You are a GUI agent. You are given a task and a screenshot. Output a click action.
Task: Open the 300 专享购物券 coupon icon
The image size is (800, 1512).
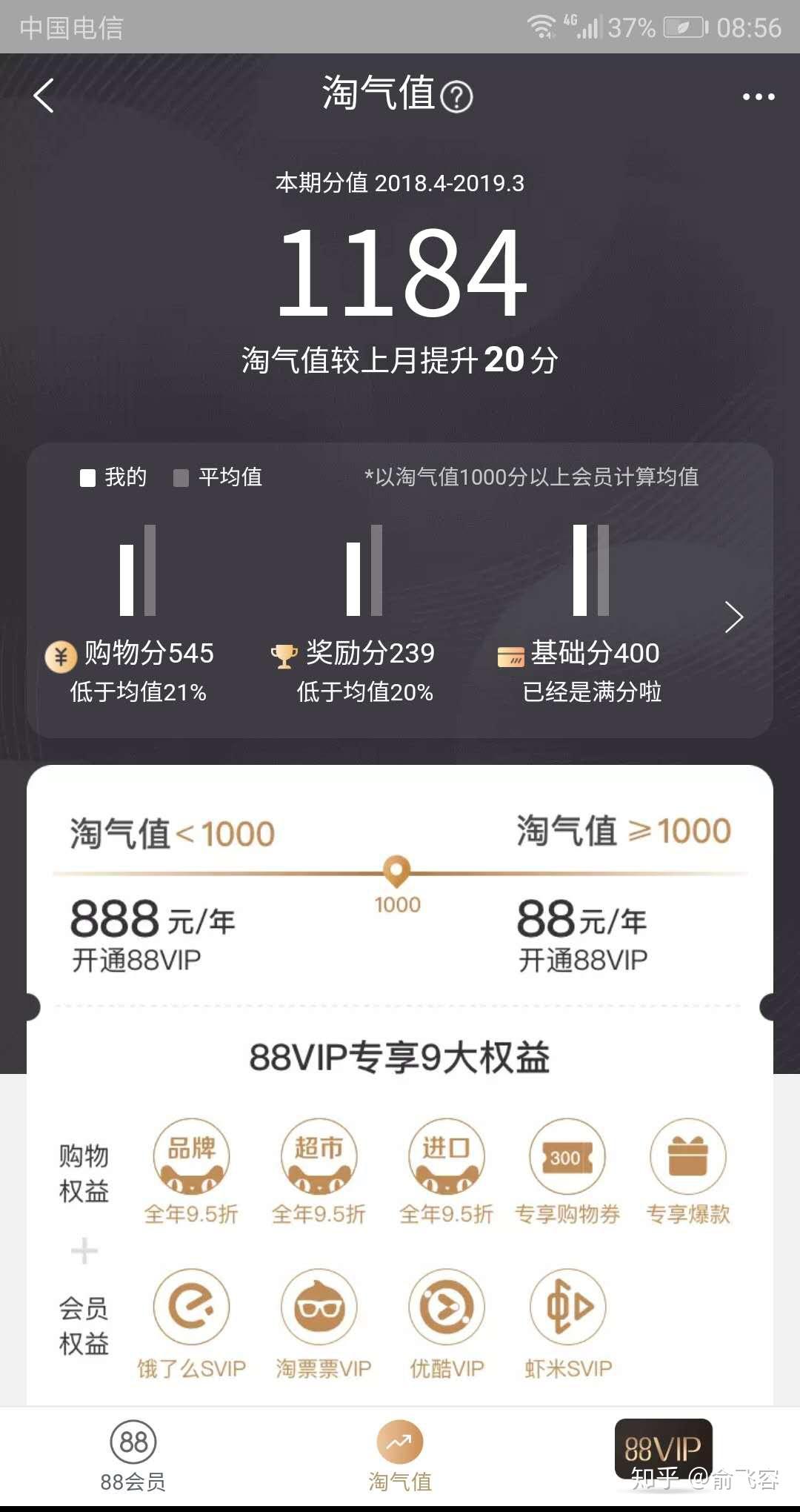point(567,1156)
